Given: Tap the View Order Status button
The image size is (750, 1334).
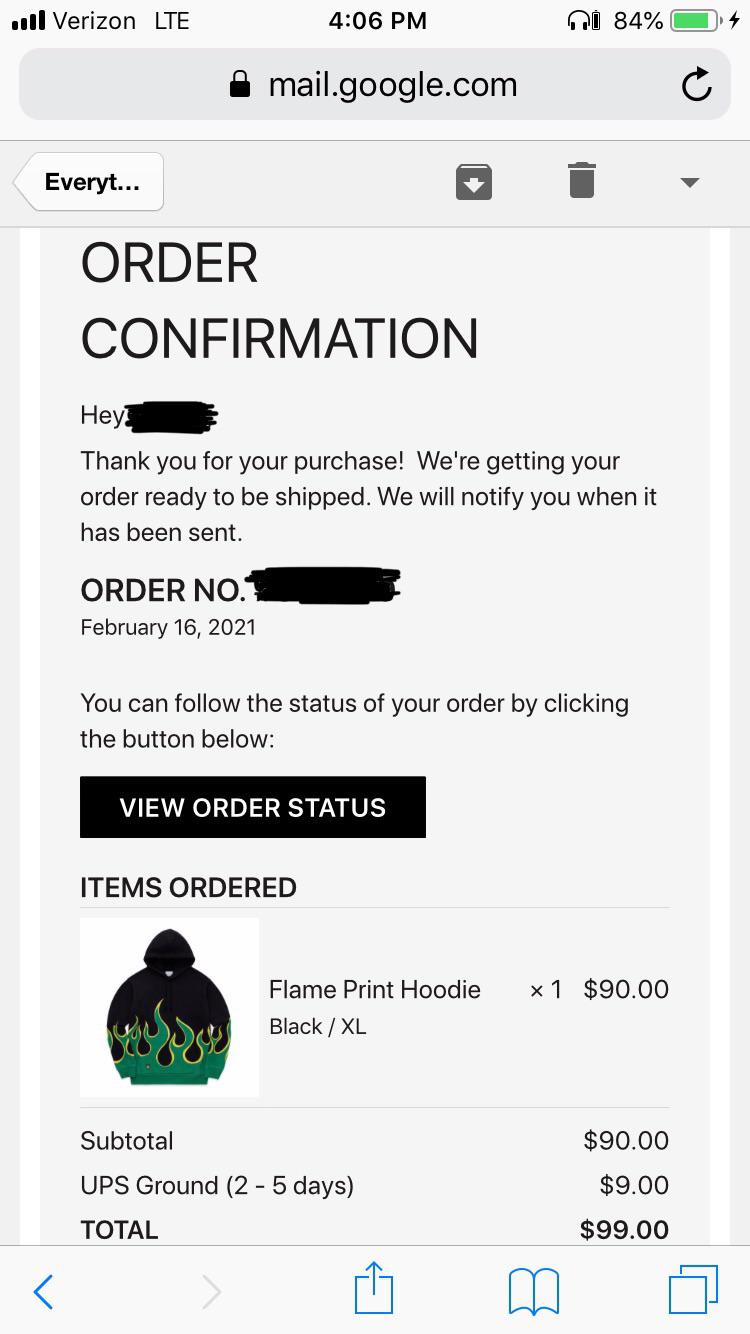Looking at the screenshot, I should (252, 807).
